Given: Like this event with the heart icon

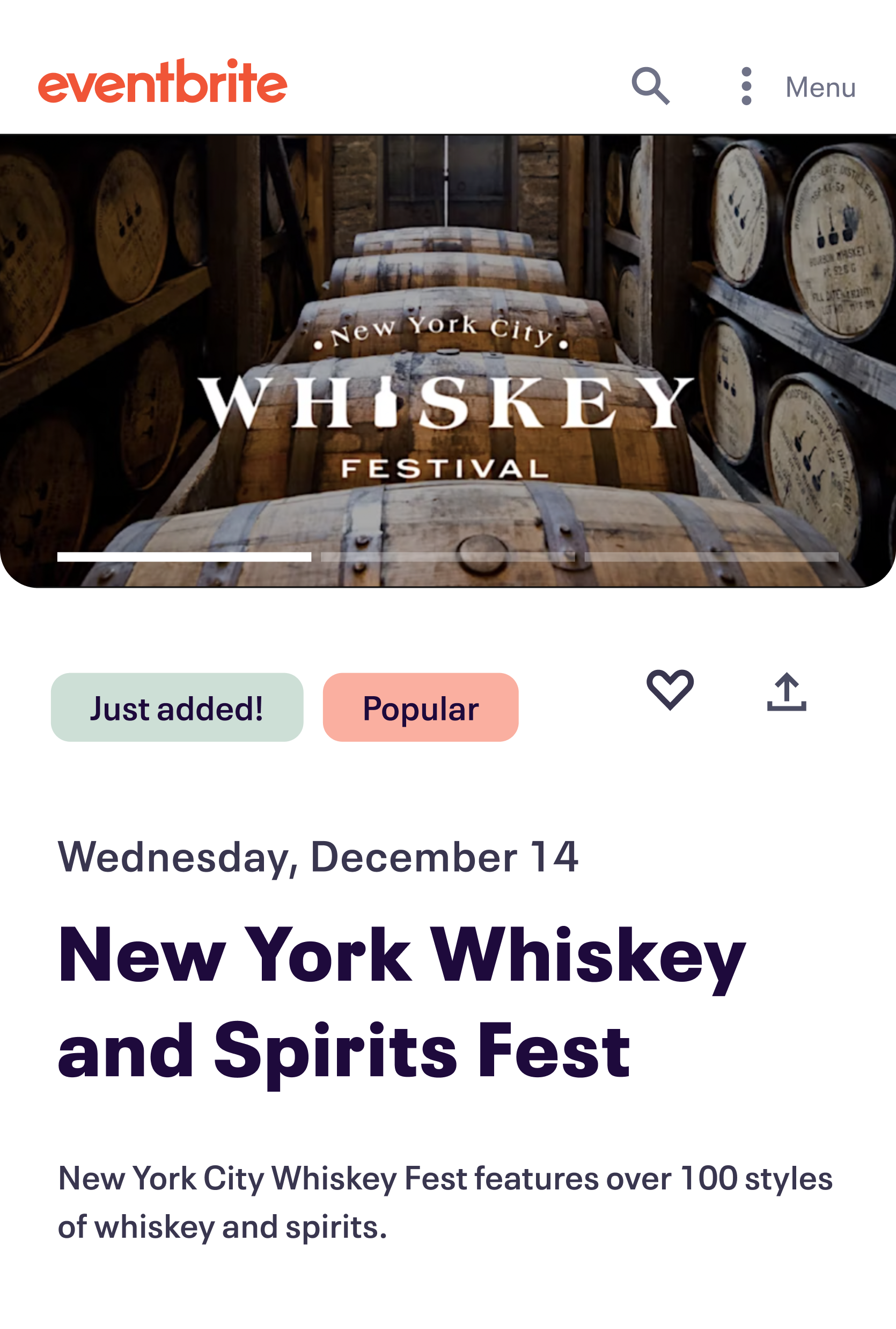Looking at the screenshot, I should pos(670,690).
